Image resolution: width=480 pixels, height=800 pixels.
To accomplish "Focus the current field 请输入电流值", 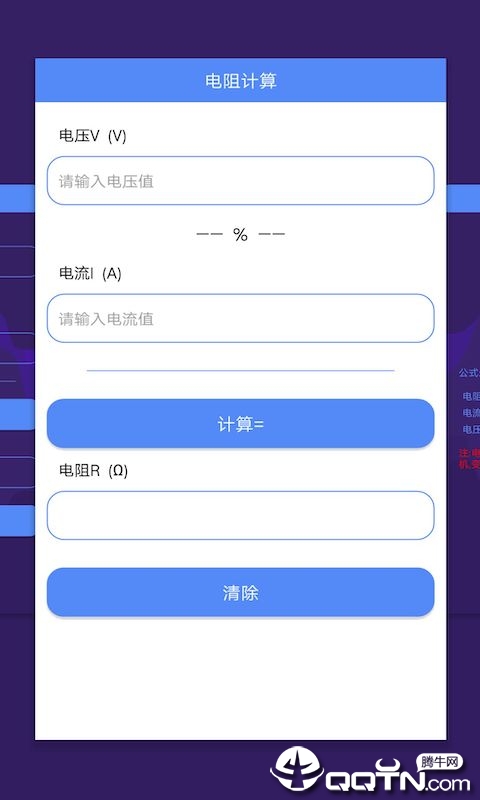I will click(x=240, y=318).
